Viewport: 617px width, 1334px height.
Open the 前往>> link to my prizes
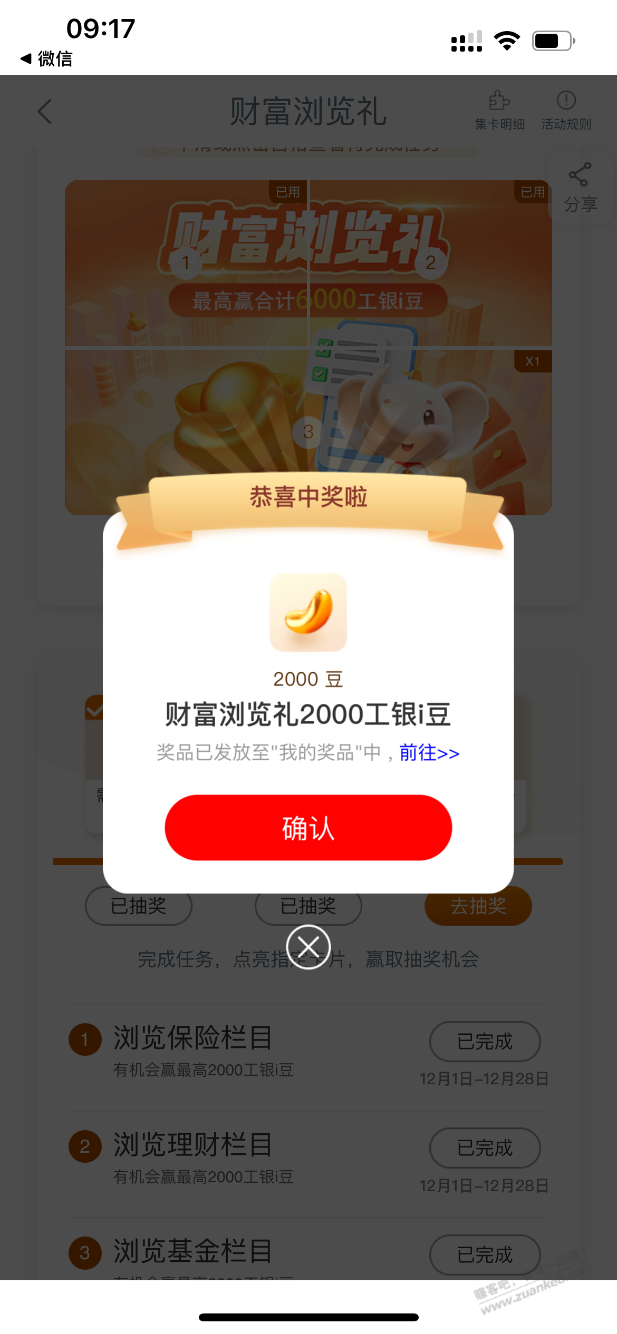pos(429,753)
